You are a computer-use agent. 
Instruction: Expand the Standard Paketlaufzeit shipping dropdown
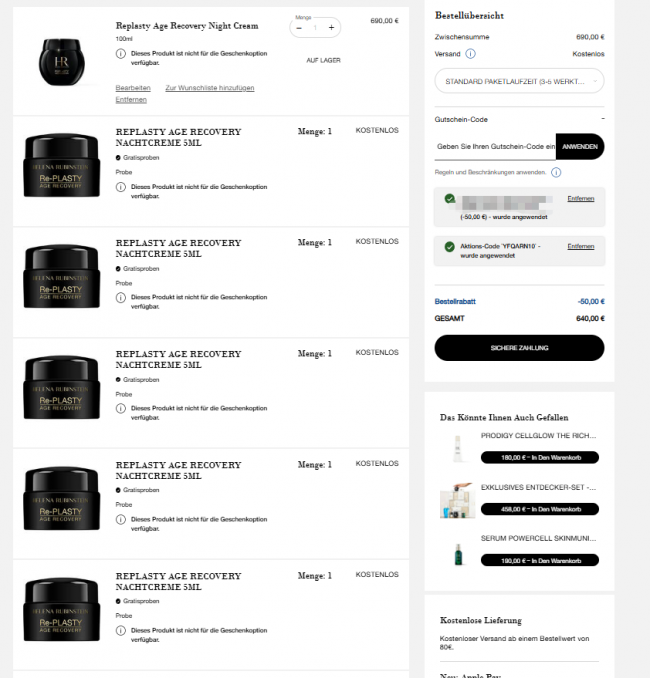click(519, 81)
